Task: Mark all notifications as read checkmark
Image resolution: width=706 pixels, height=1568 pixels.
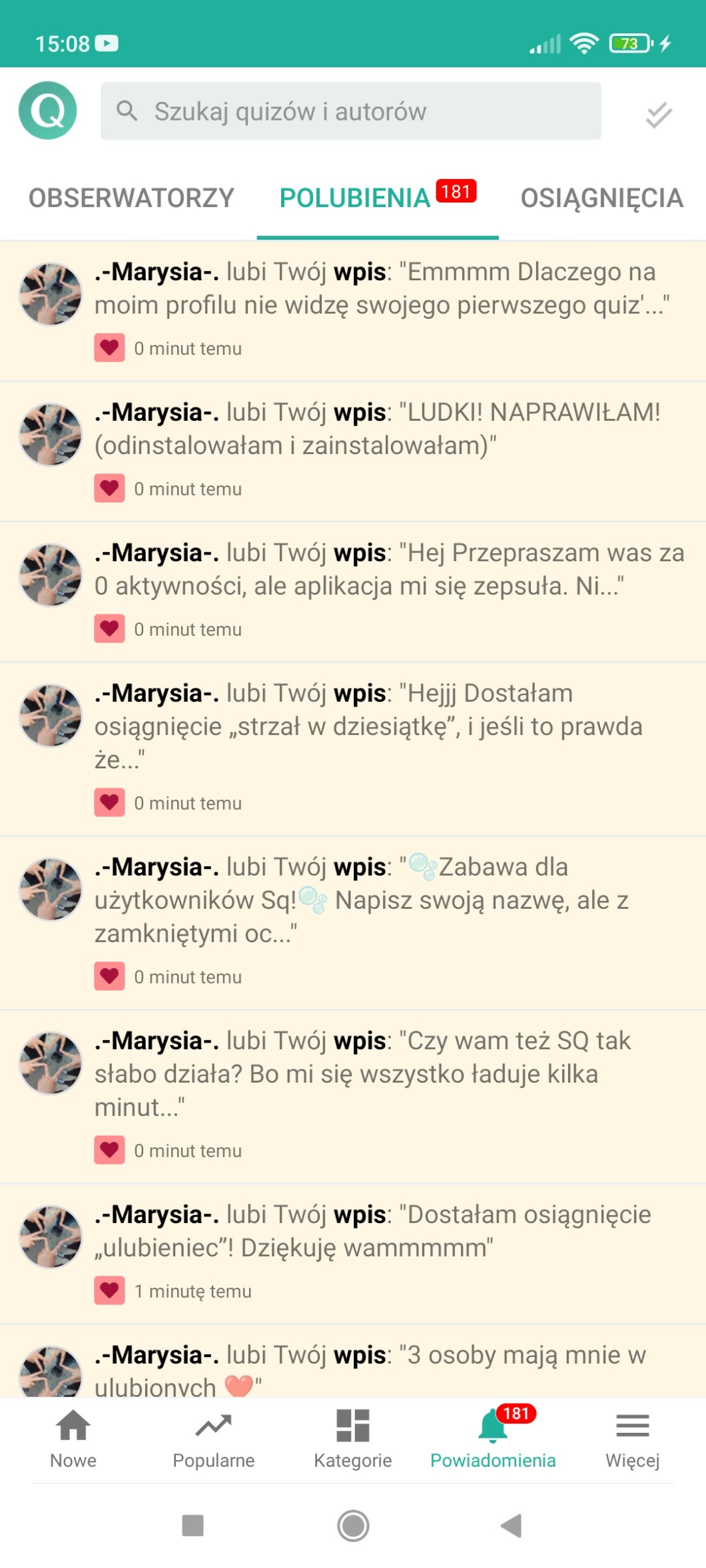Action: [x=659, y=115]
